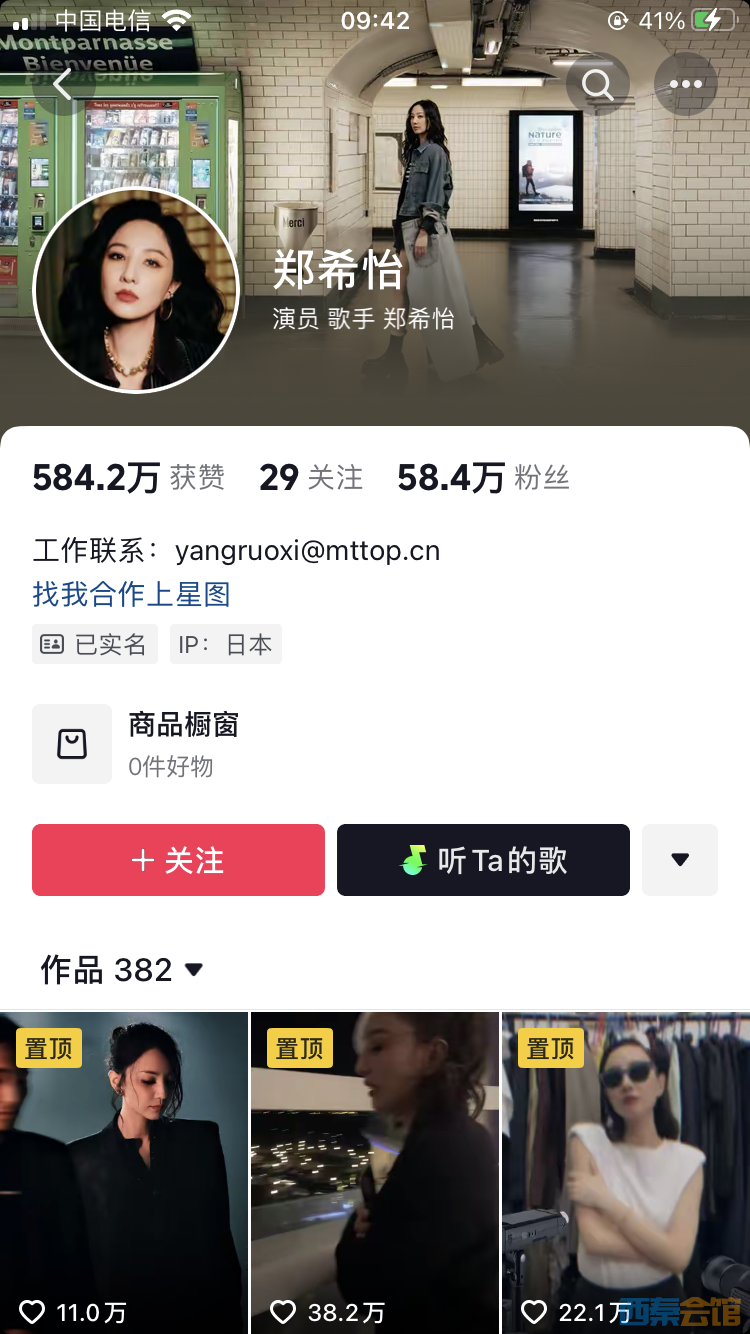View the 584.2万 获赞 likes count
Image resolution: width=750 pixels, height=1334 pixels.
128,478
